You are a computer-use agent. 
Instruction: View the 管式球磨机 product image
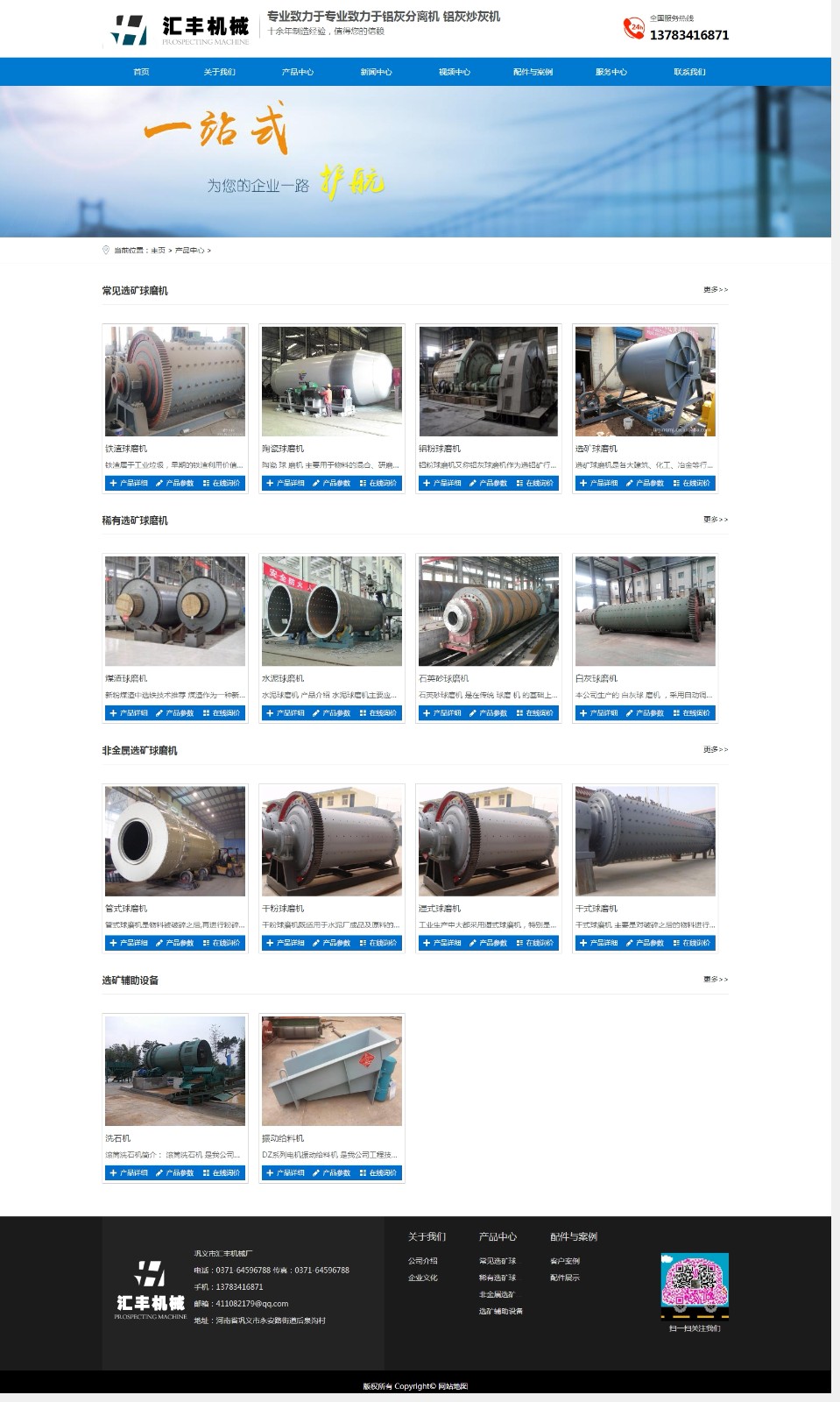point(175,841)
